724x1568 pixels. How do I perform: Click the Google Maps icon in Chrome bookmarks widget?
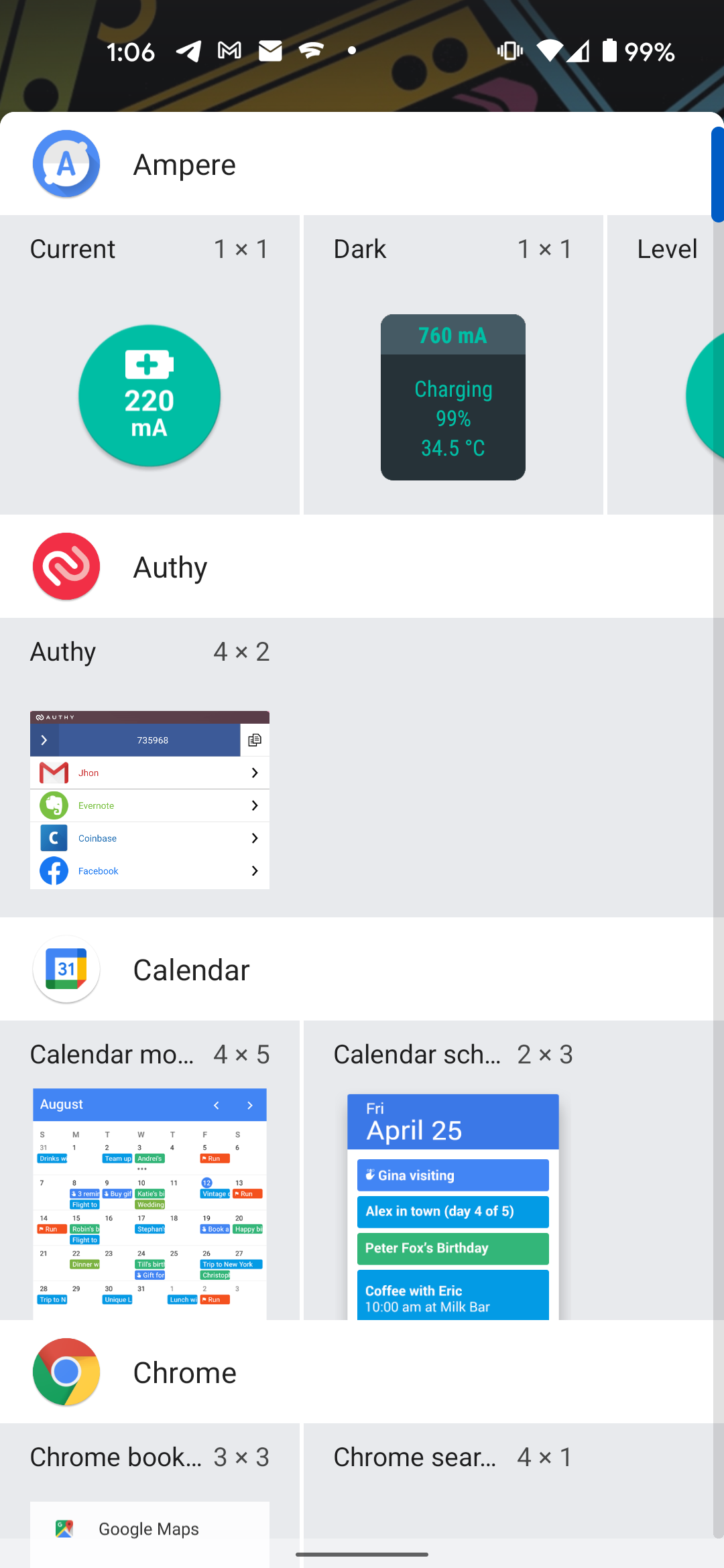(64, 1528)
